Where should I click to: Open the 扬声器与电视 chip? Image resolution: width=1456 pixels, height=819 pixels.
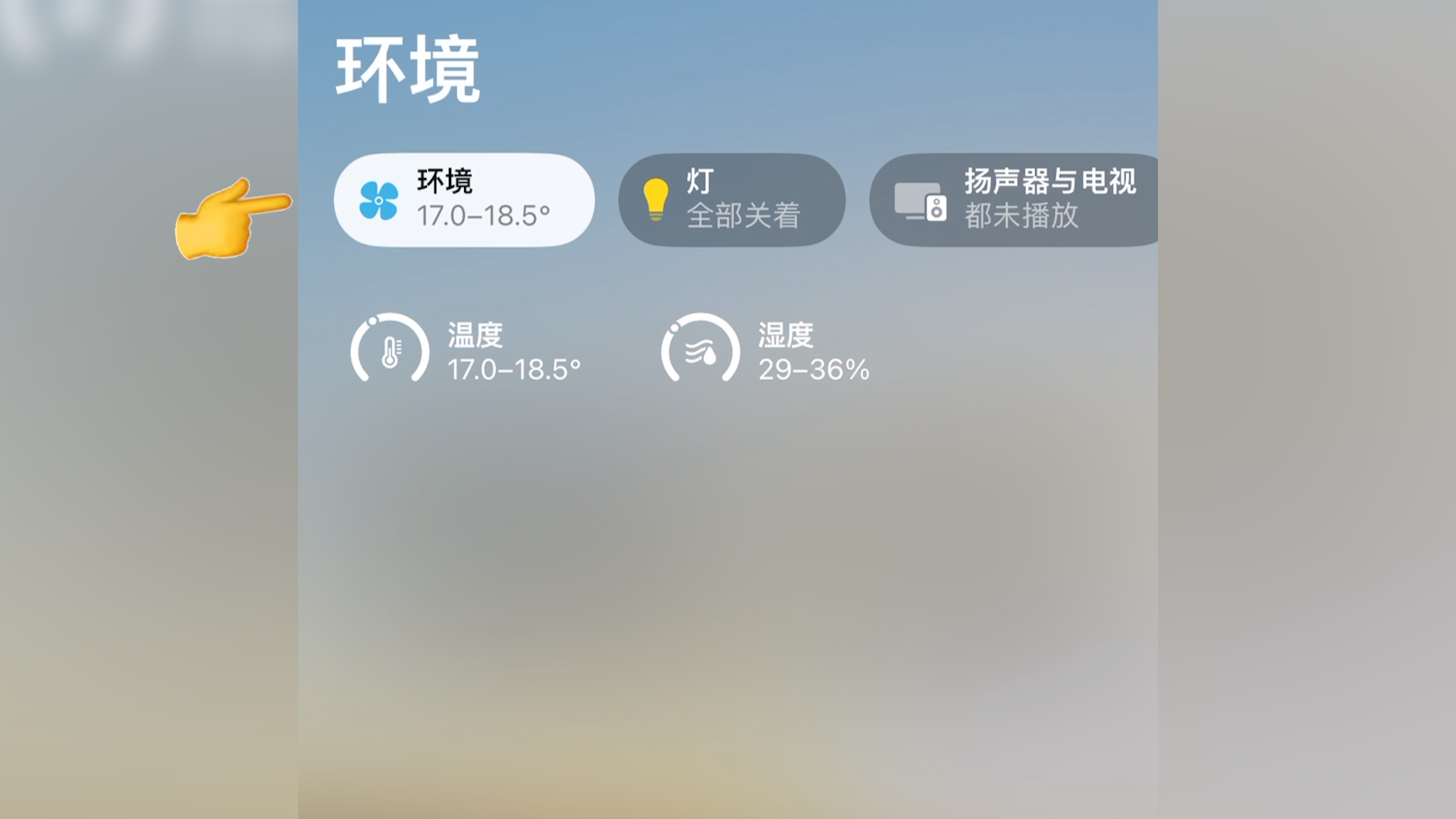pos(1015,200)
